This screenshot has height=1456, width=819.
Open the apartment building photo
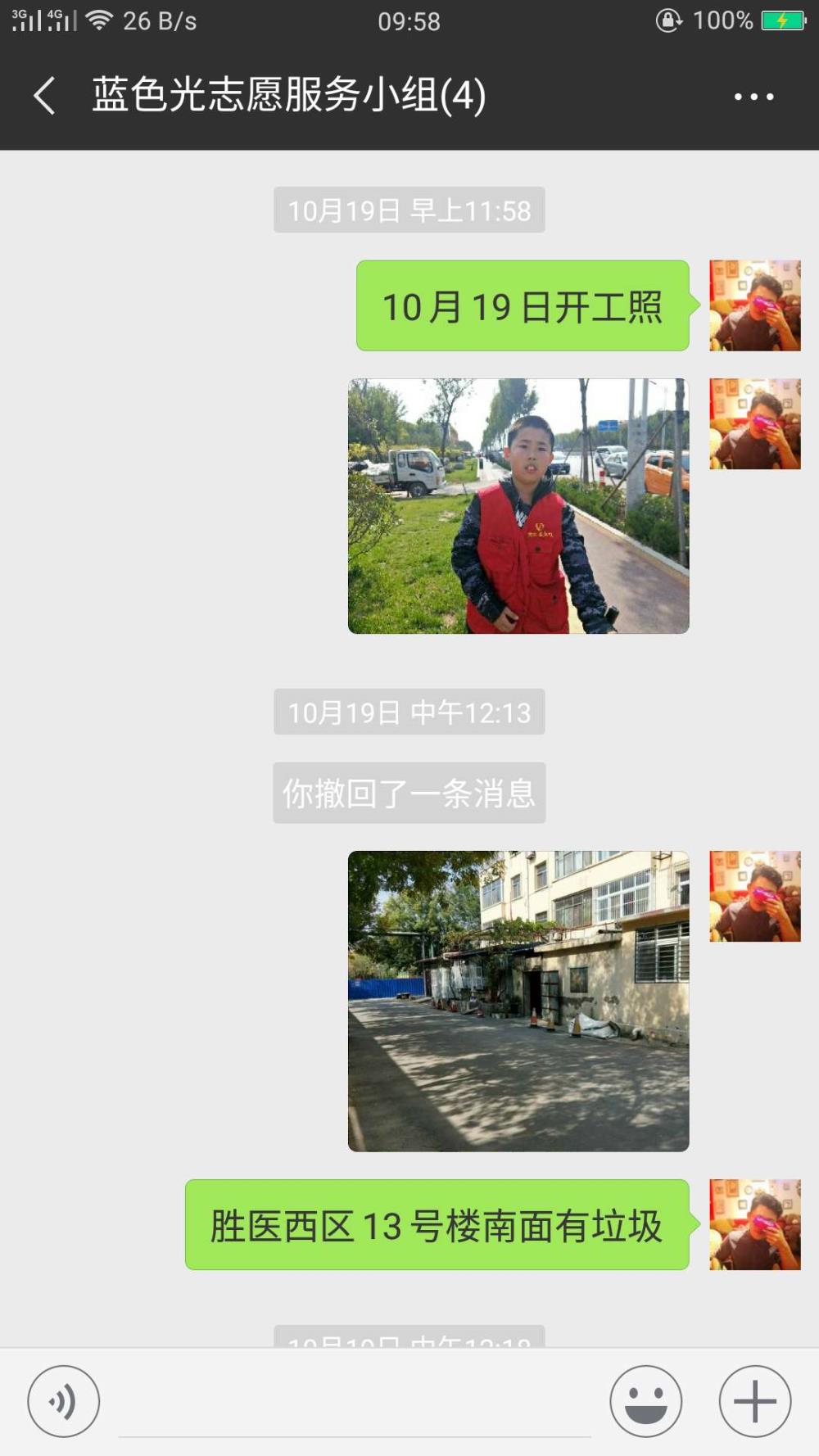(518, 1002)
